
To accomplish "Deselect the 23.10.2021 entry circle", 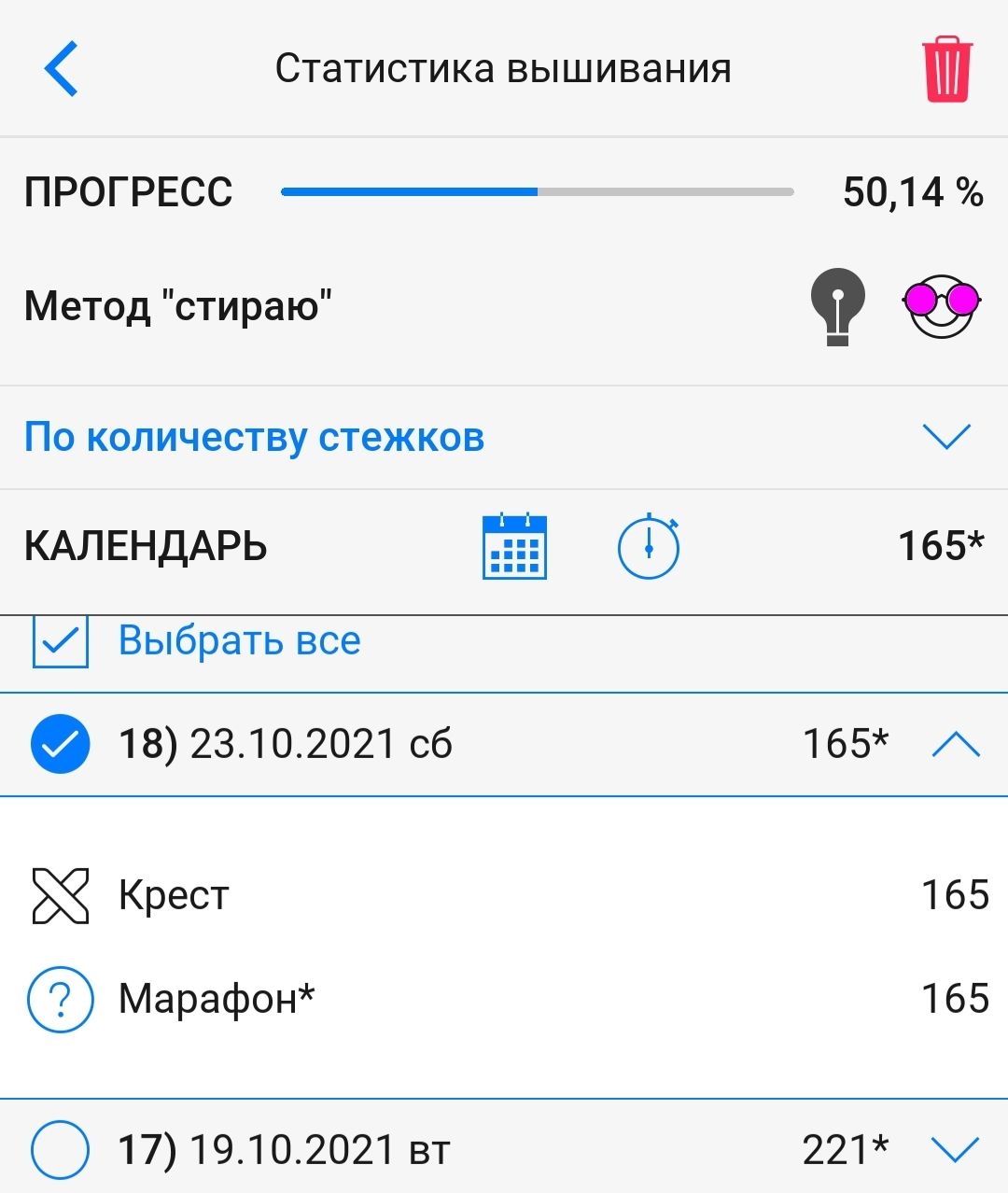I will point(61,745).
